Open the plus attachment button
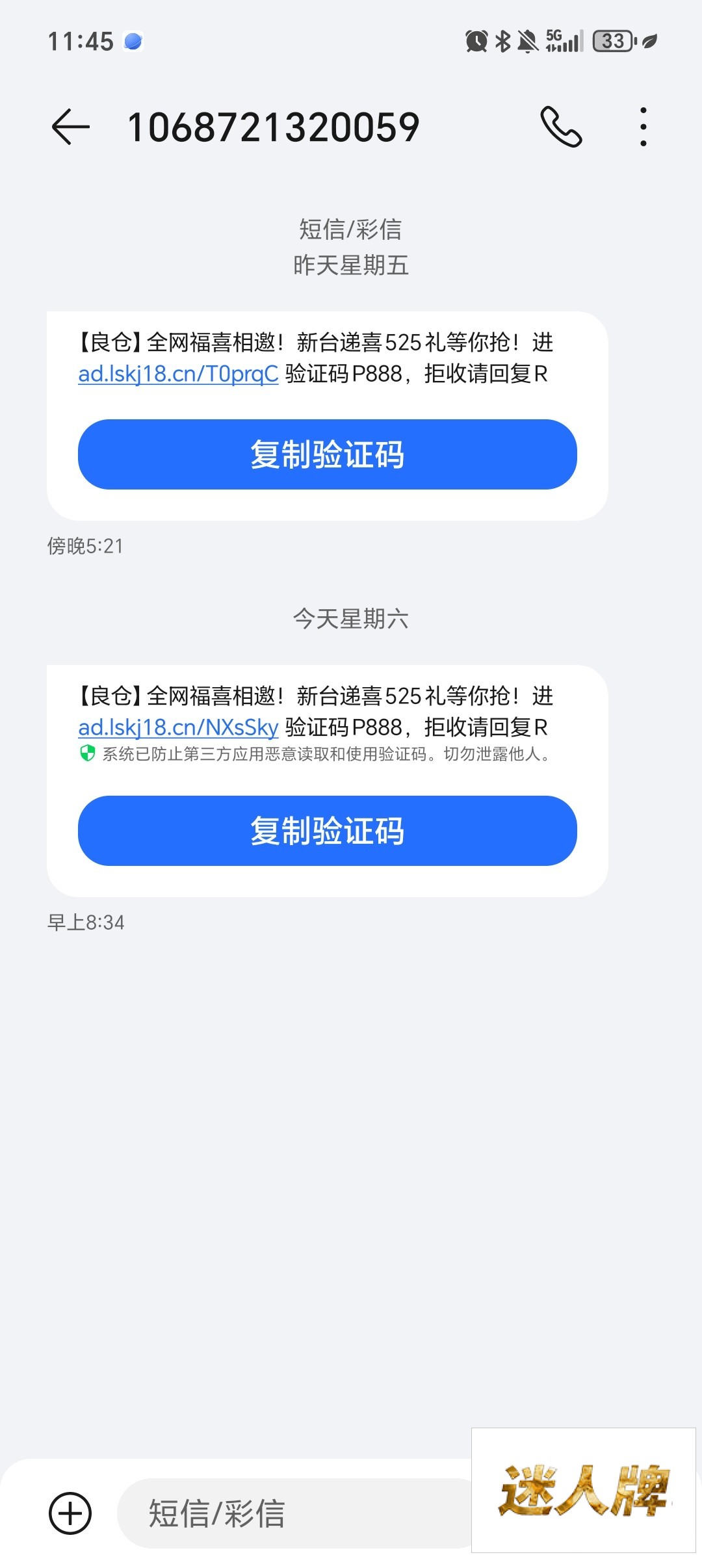Viewport: 702px width, 1568px height. click(70, 1513)
